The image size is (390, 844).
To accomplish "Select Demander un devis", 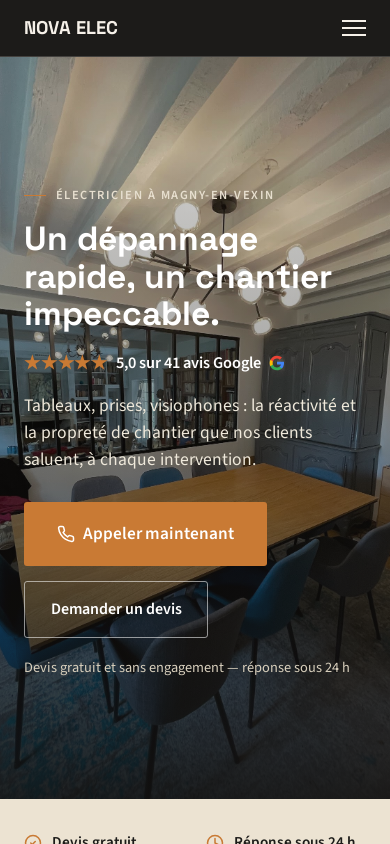I will coord(116,609).
